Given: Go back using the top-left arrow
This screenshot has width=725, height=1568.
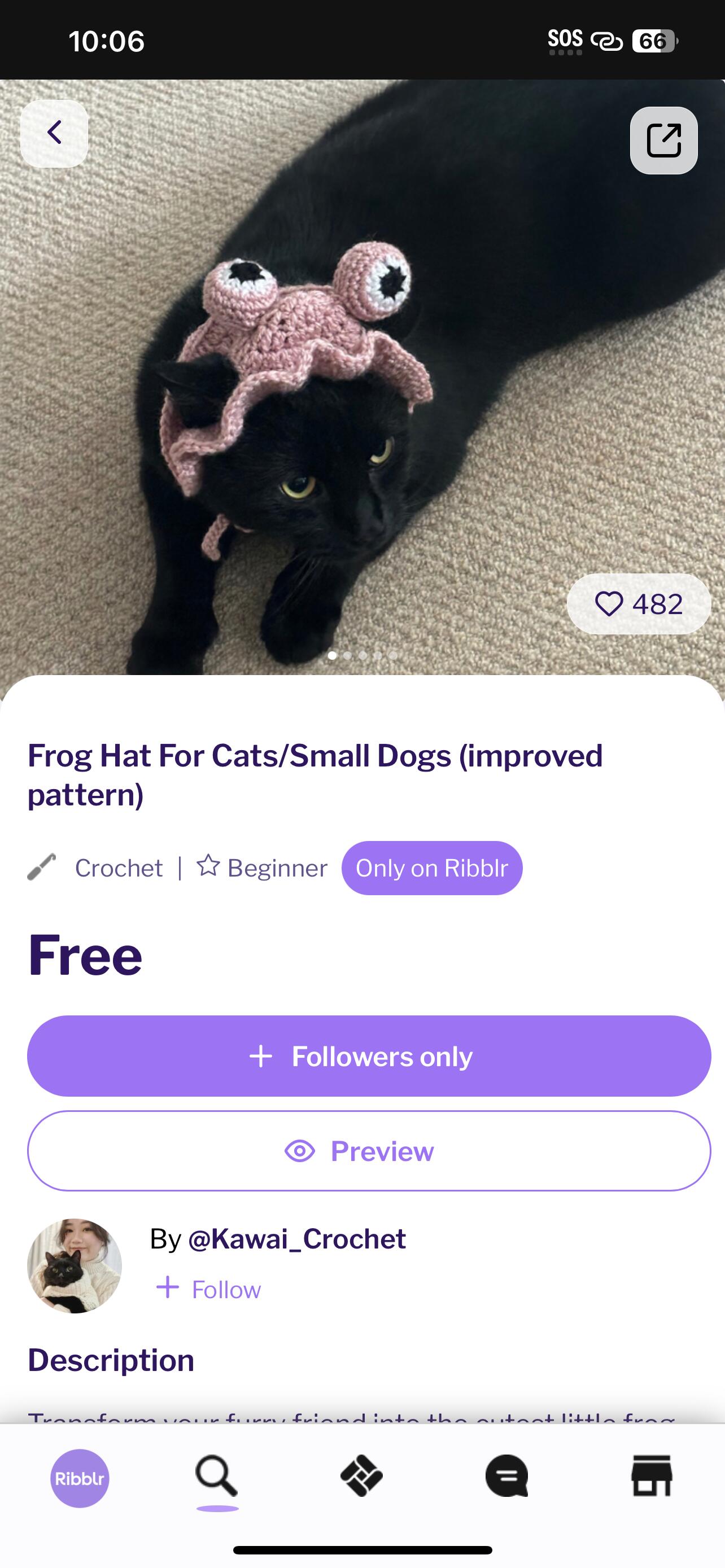Looking at the screenshot, I should coord(54,133).
